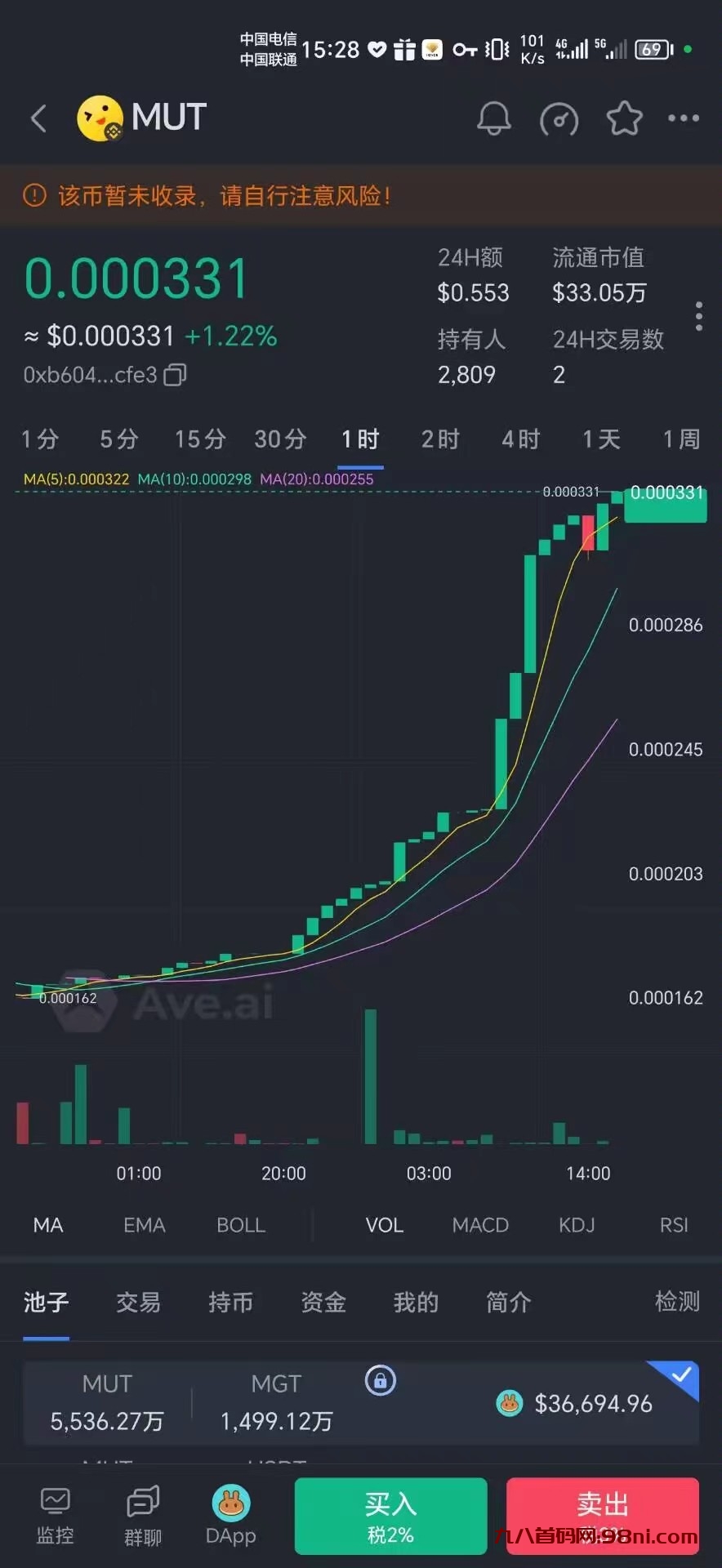Select the MUT/MGT pool card
The width and height of the screenshot is (722, 1568).
click(360, 1404)
